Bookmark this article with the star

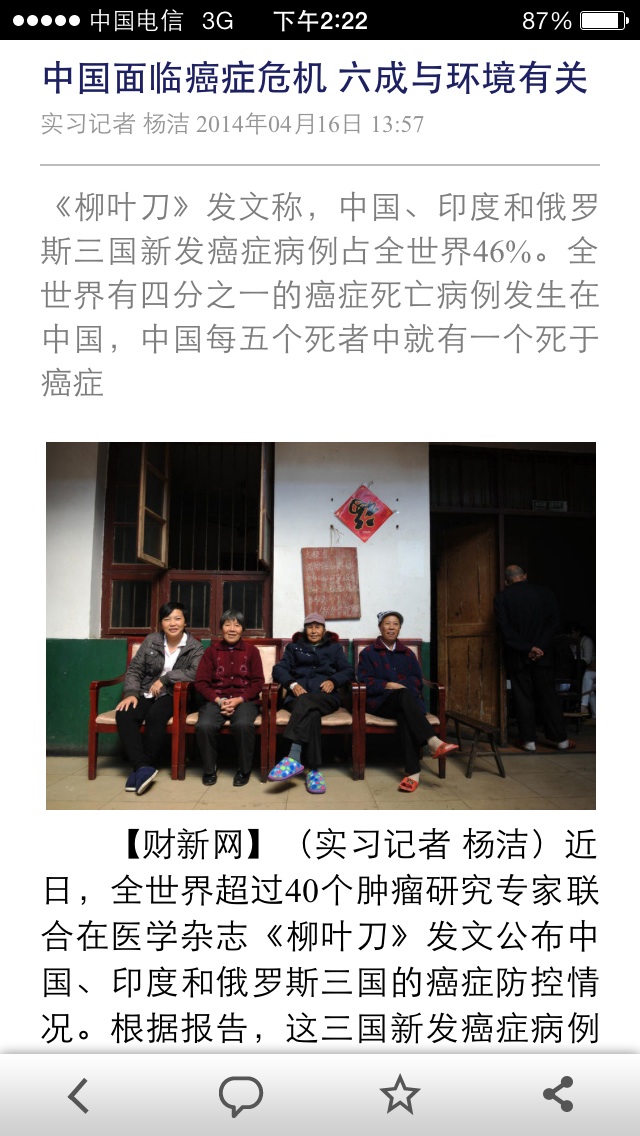399,1096
